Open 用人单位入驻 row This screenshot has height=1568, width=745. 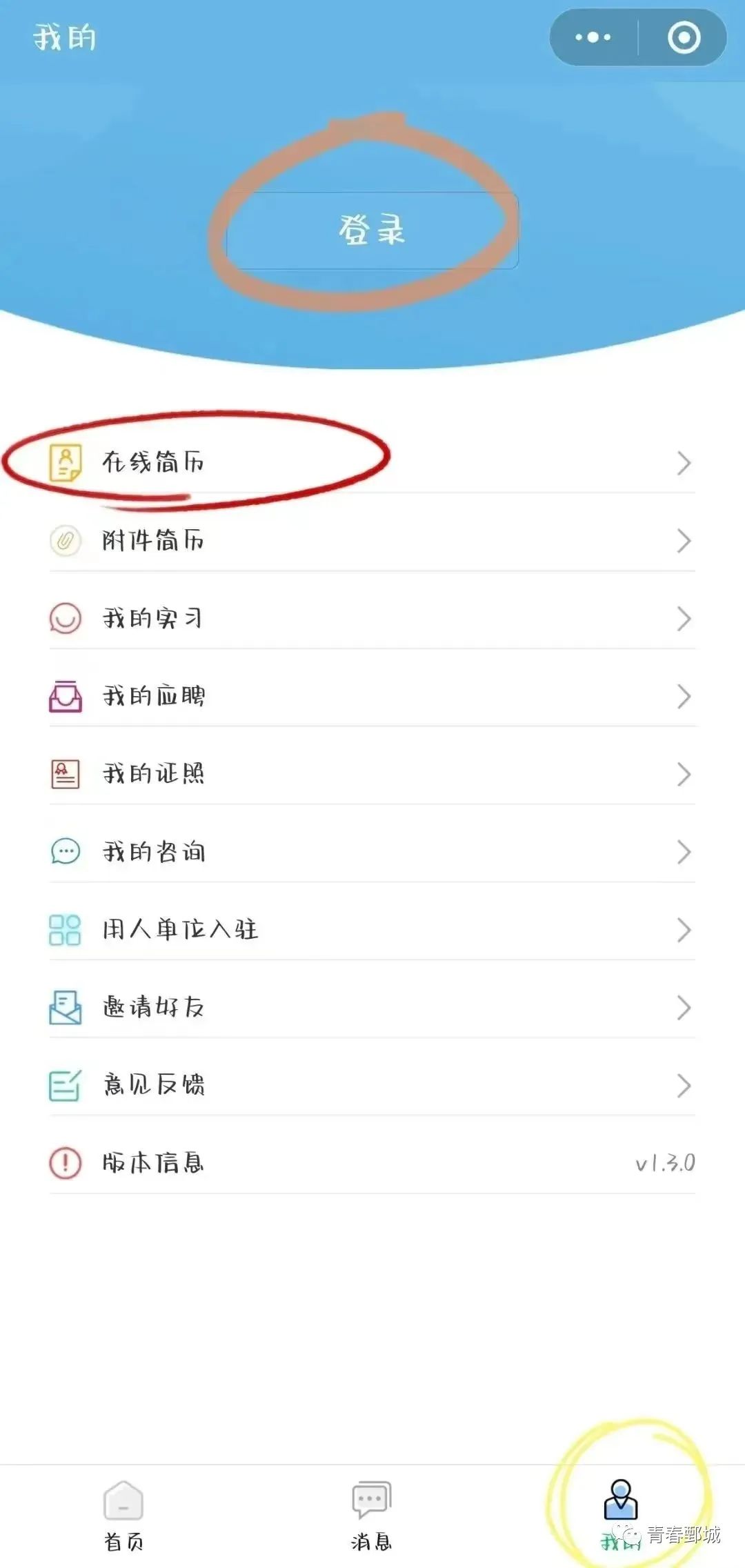[x=372, y=930]
